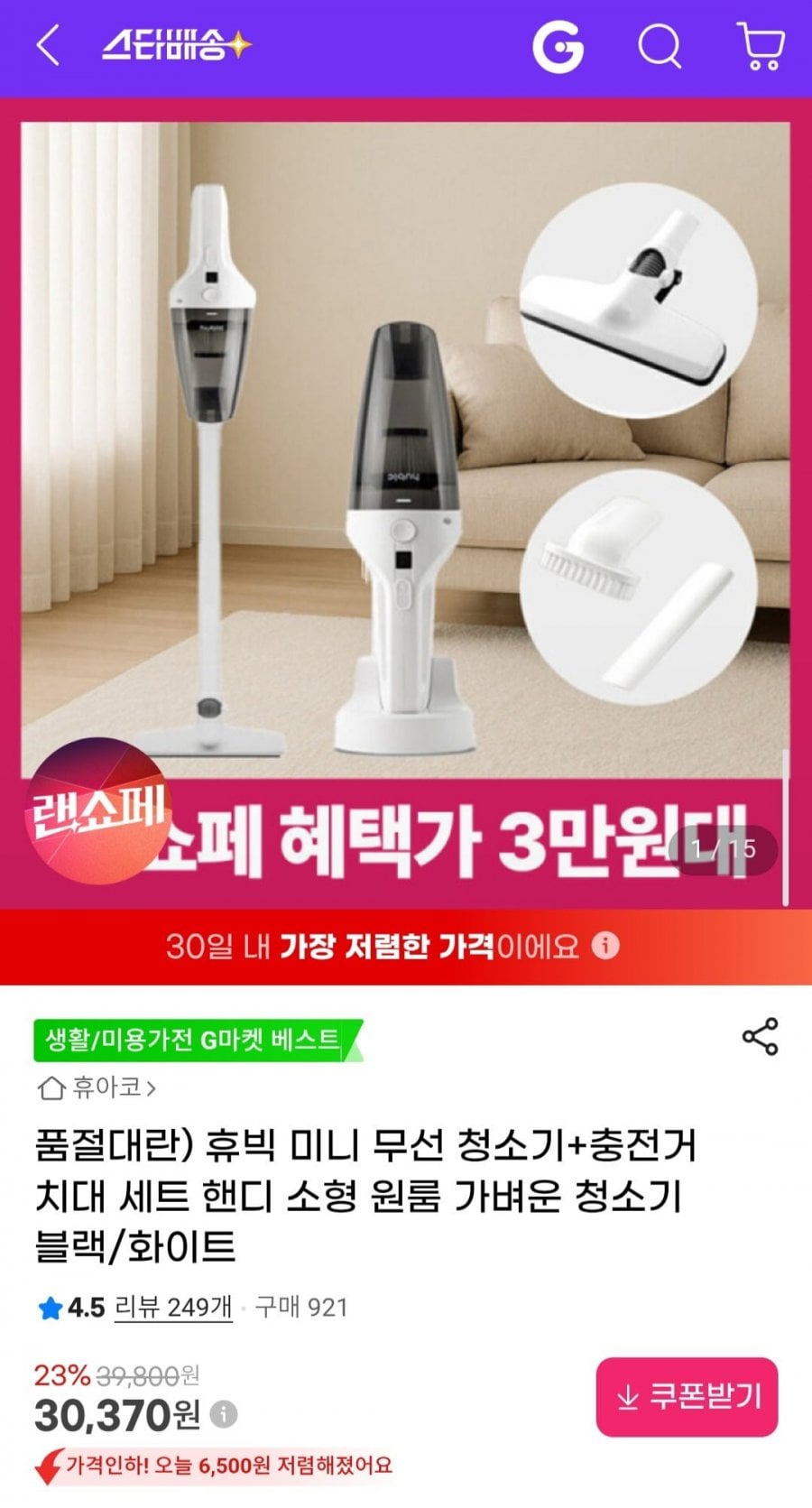Share this product
This screenshot has height=1508, width=812.
pos(760,1037)
